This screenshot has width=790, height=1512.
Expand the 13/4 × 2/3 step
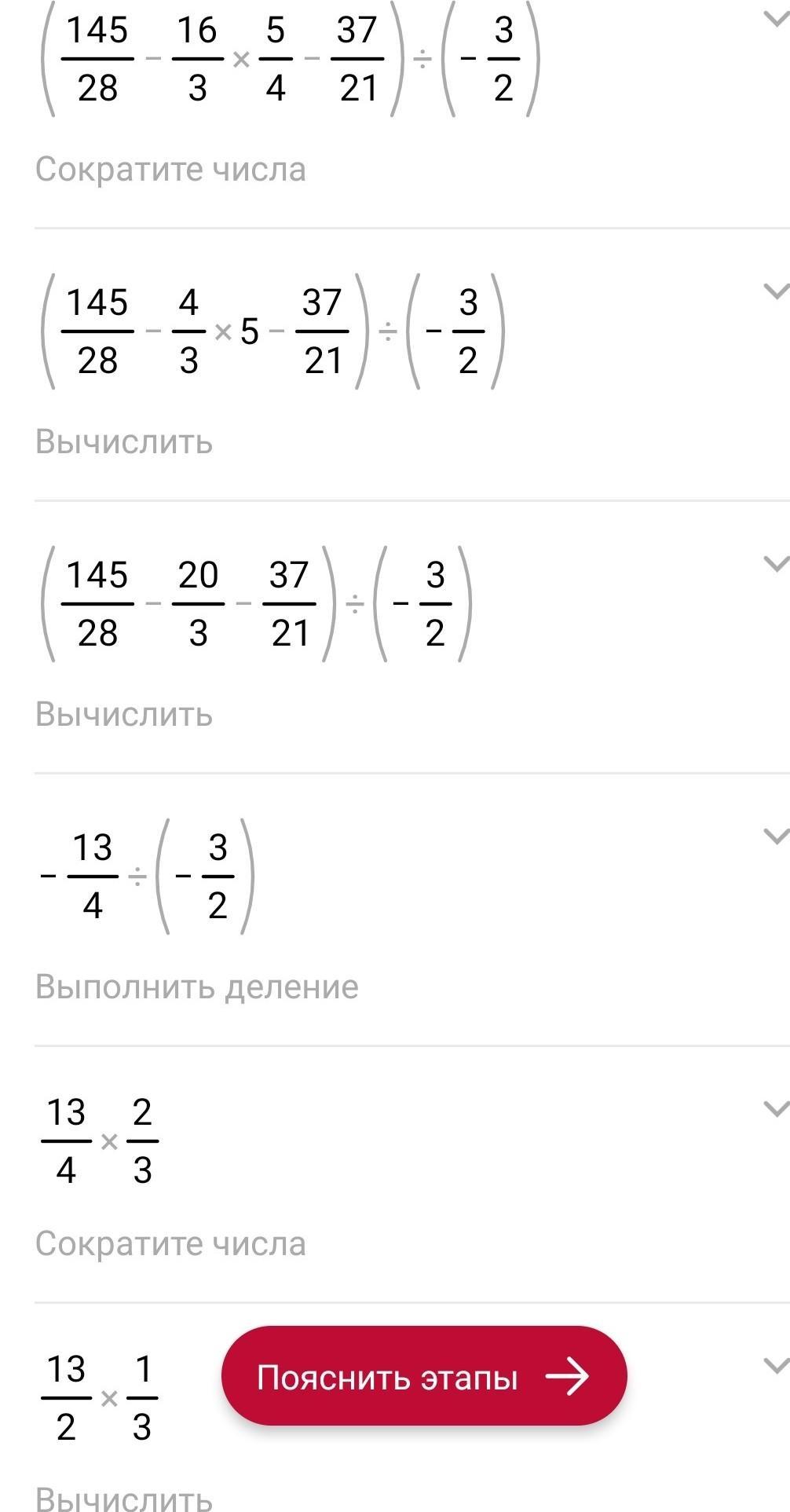[x=776, y=1109]
